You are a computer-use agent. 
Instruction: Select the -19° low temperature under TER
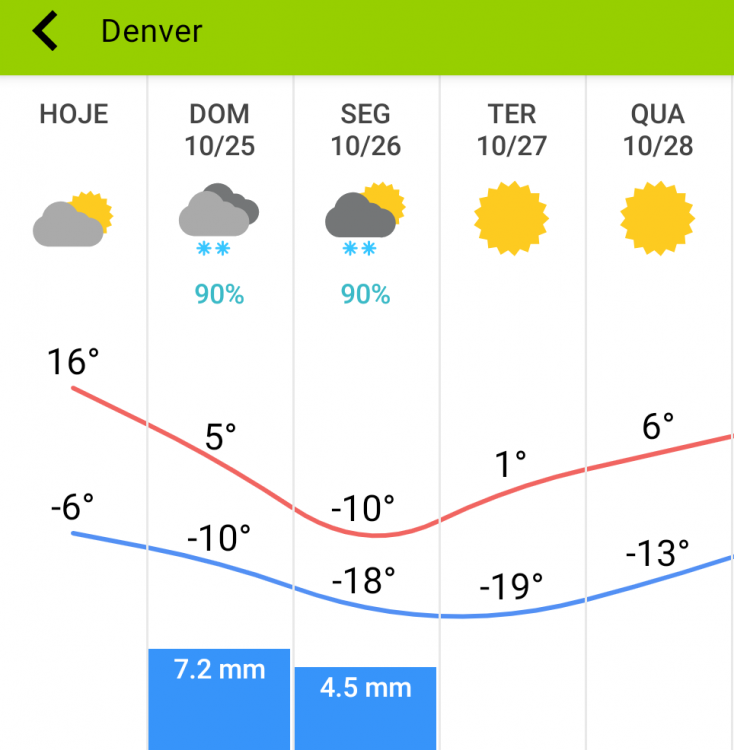tap(513, 581)
